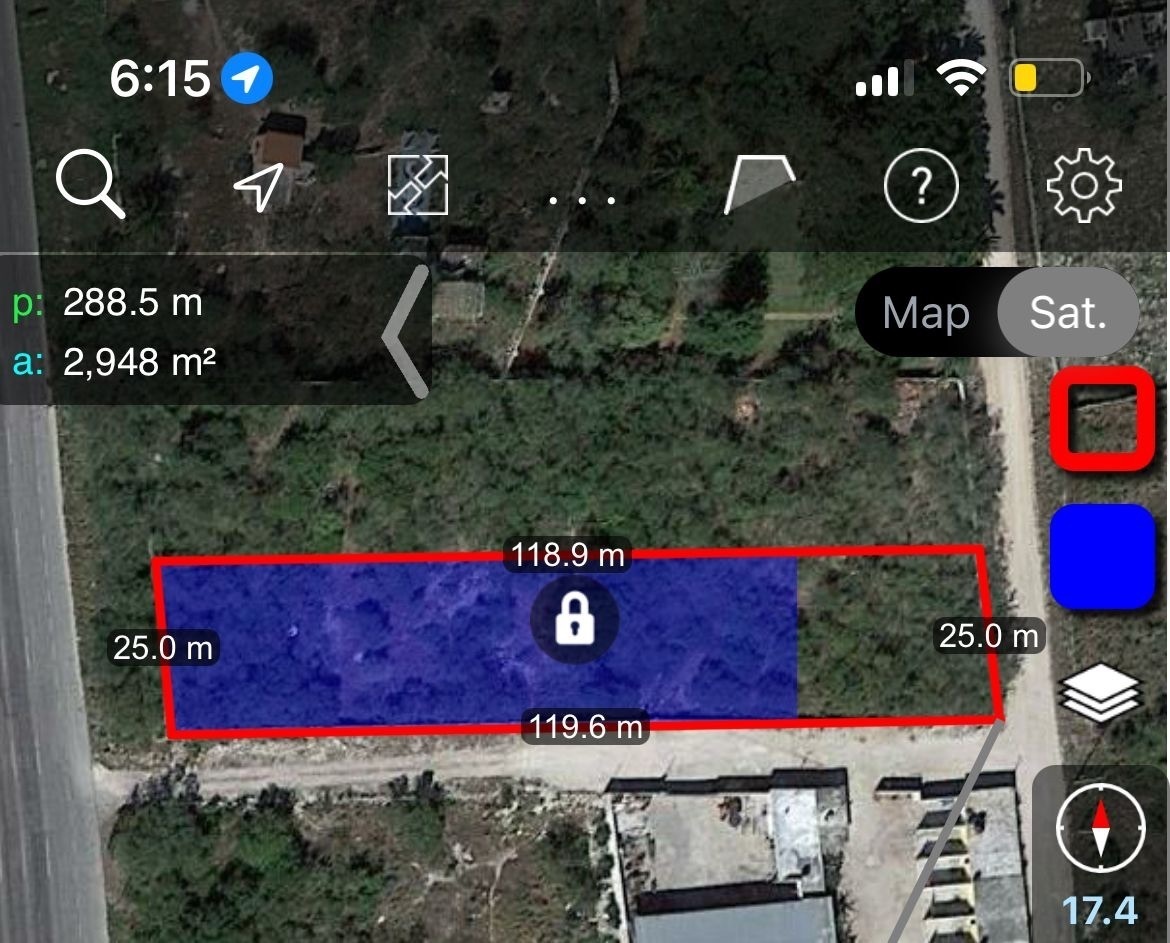Choose the red outline color swatch

pos(1102,418)
